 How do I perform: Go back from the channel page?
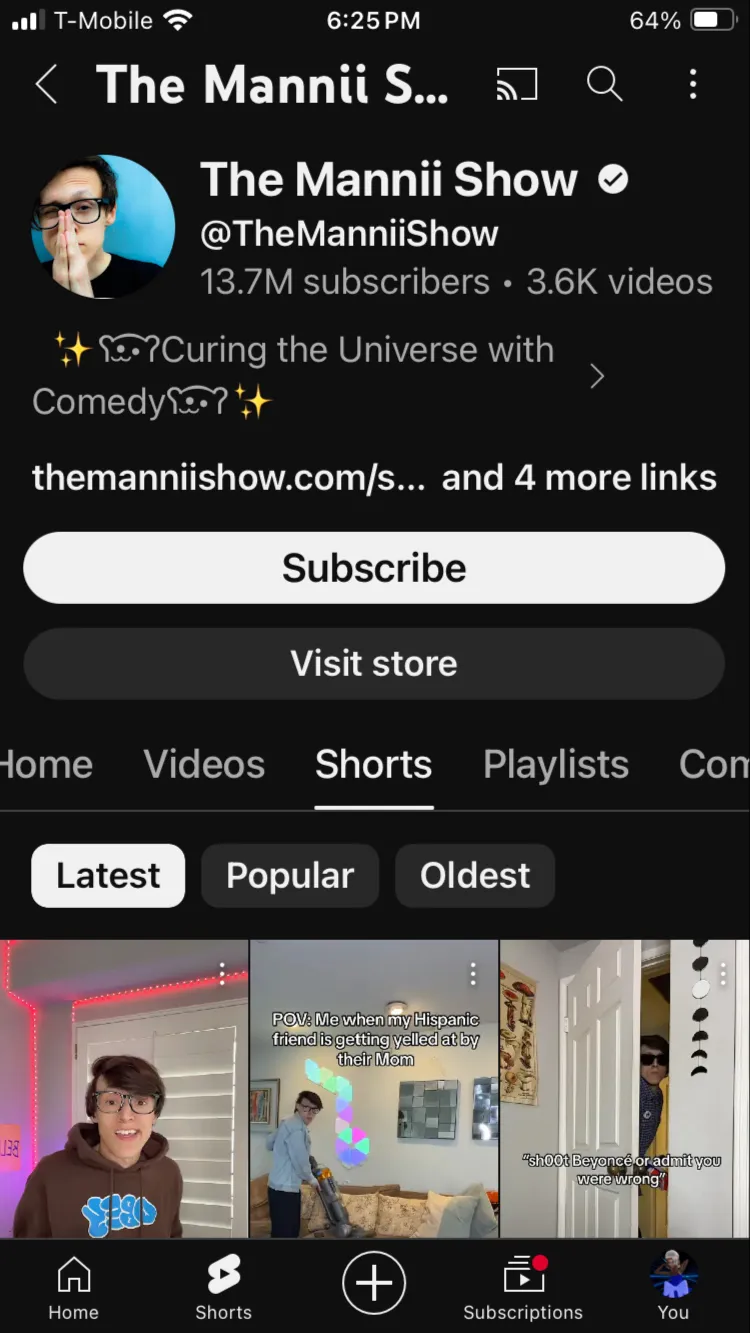(x=46, y=85)
